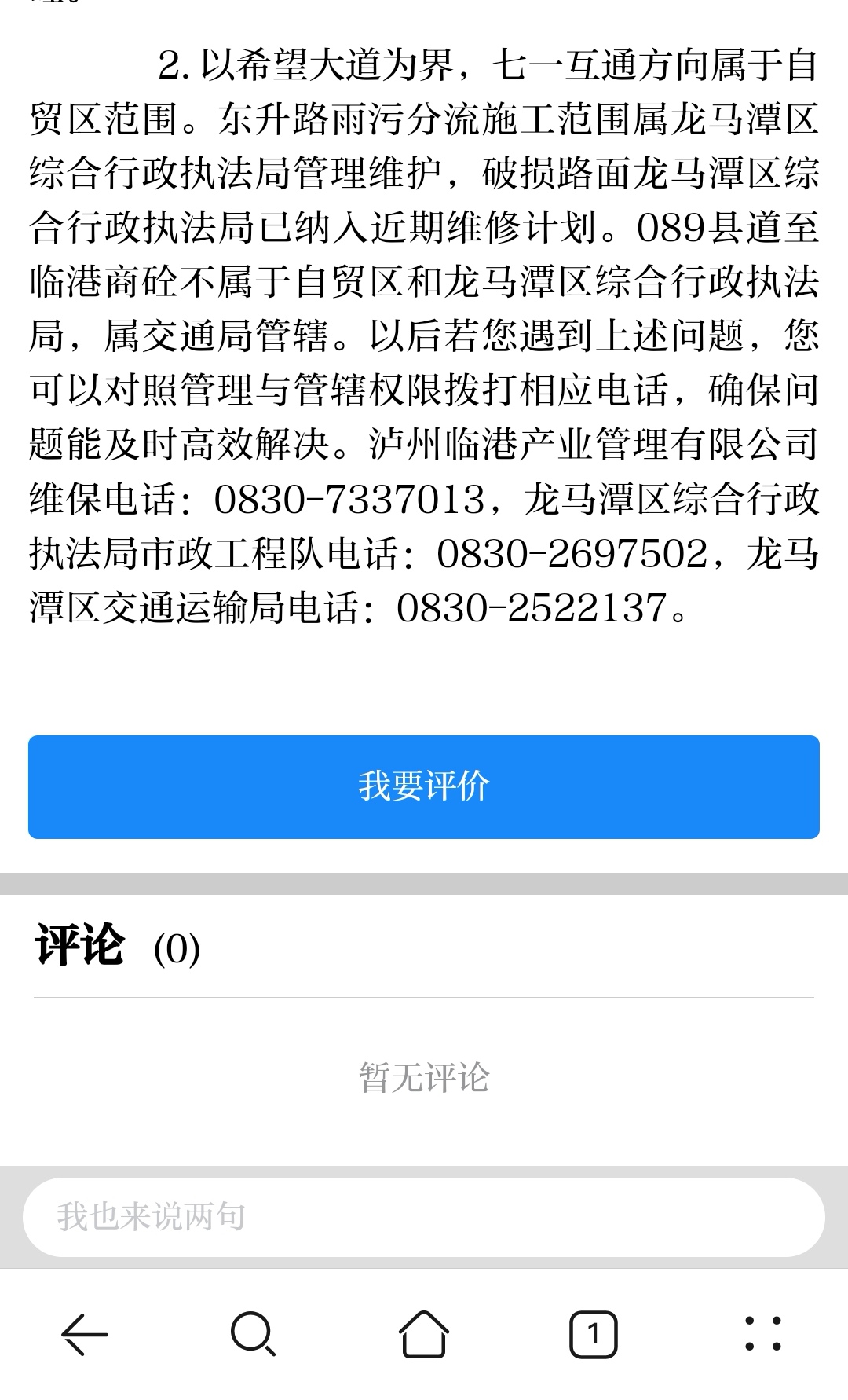Open the browser tabs switcher
The image size is (848, 1400).
point(593,1334)
